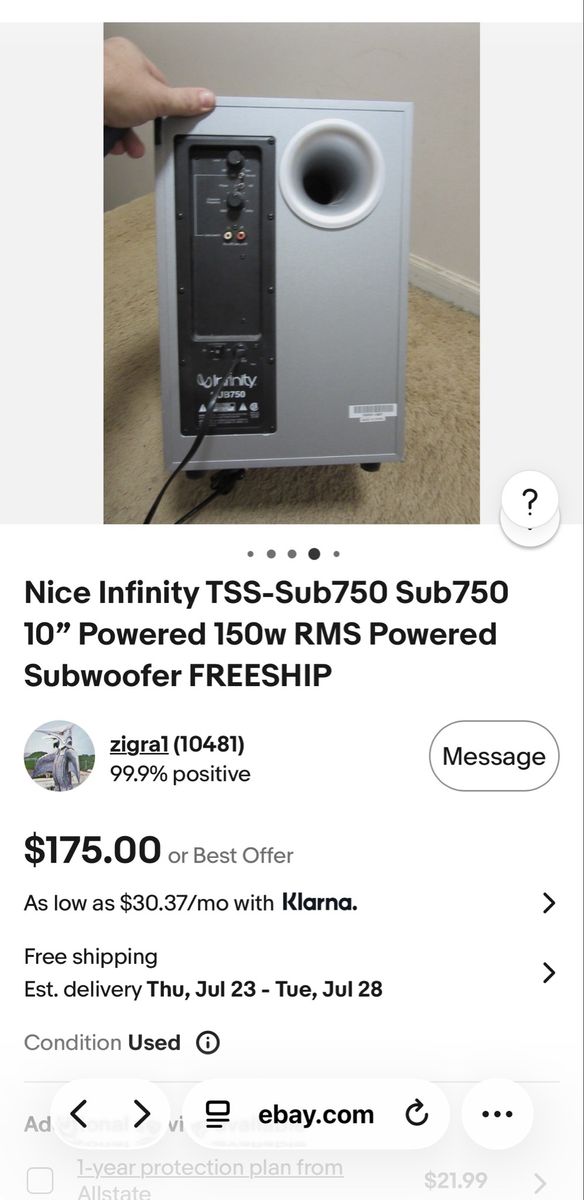Reload the ebay.com page
Image resolution: width=584 pixels, height=1200 pixels.
coord(417,1114)
